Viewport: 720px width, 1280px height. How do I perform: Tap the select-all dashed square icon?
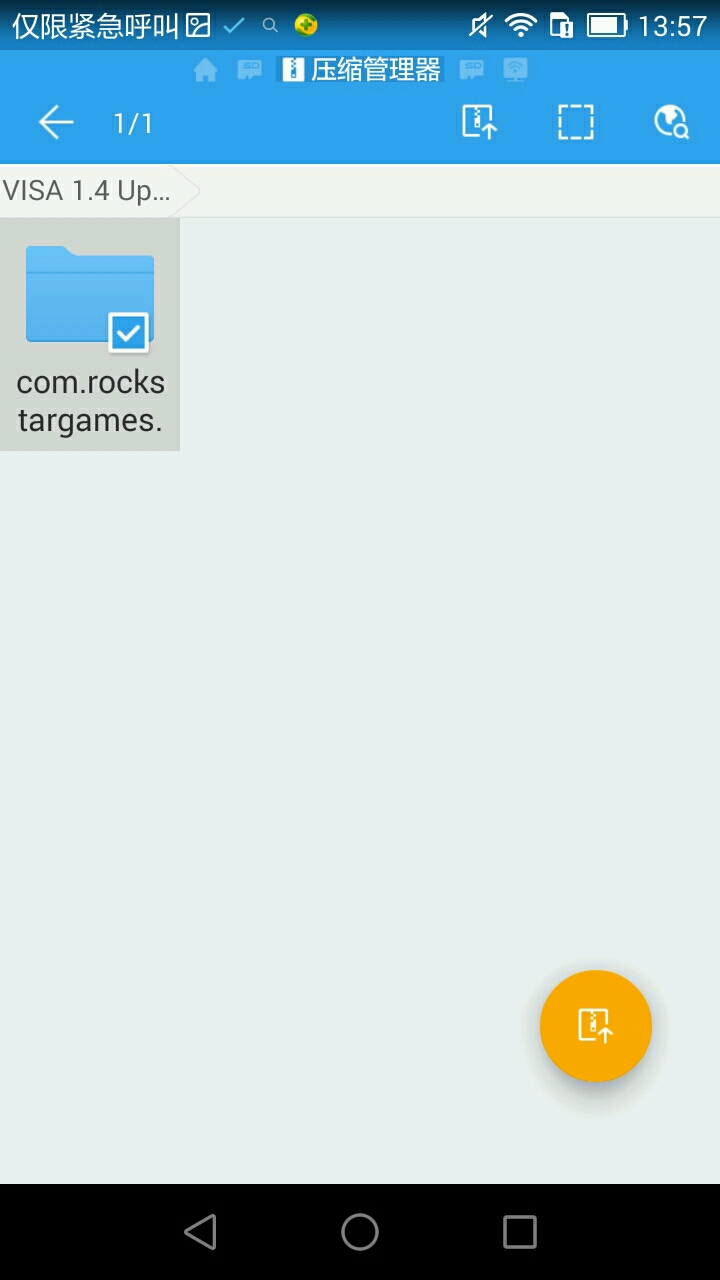click(x=575, y=122)
